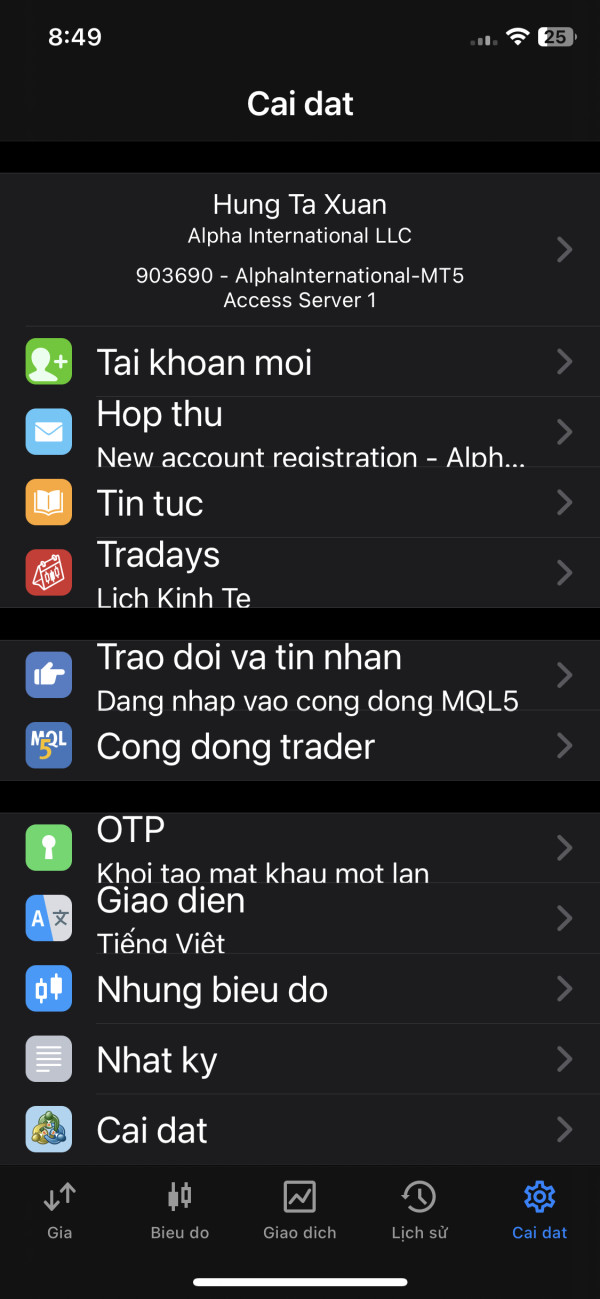Open the Hung Ta Xuan account details

(x=300, y=250)
